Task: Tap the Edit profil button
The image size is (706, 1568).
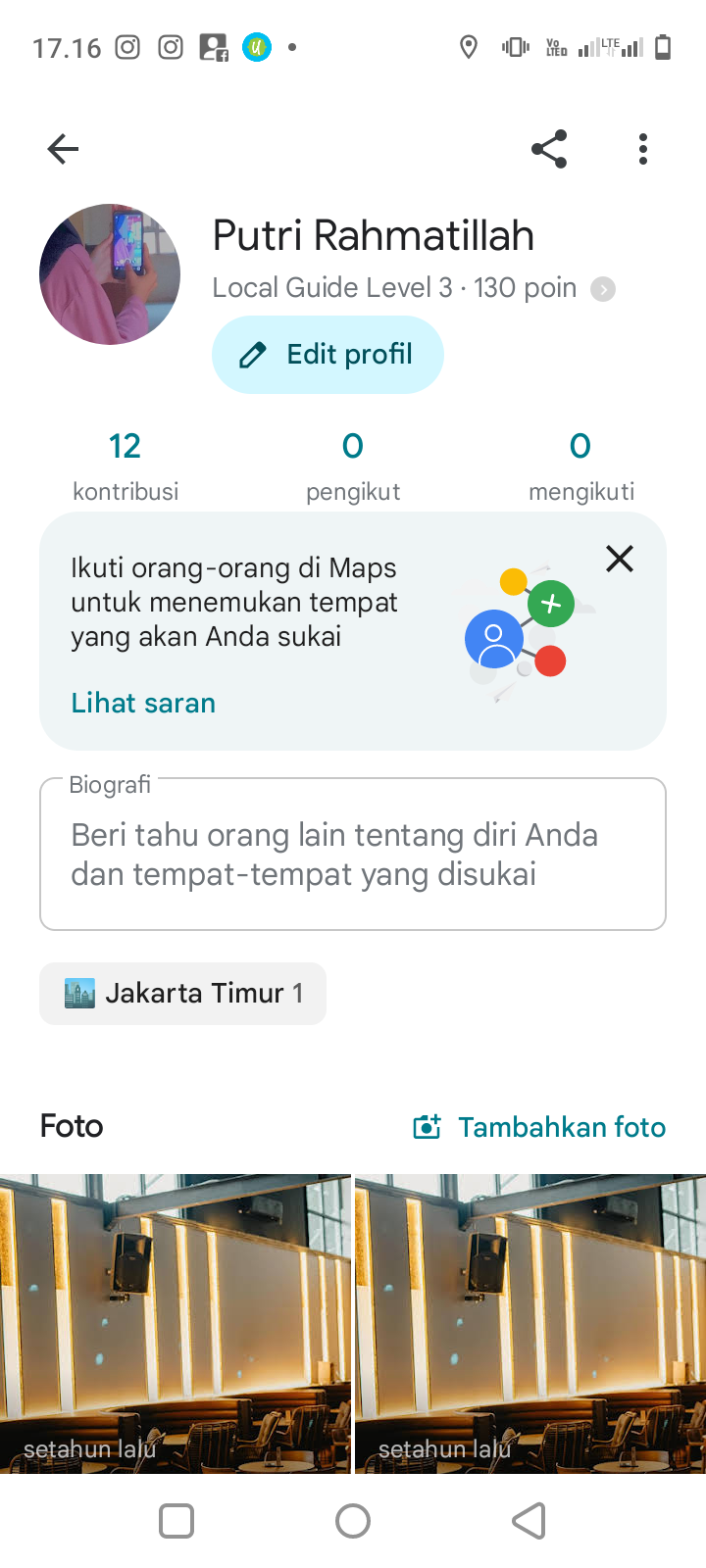Action: click(x=328, y=355)
